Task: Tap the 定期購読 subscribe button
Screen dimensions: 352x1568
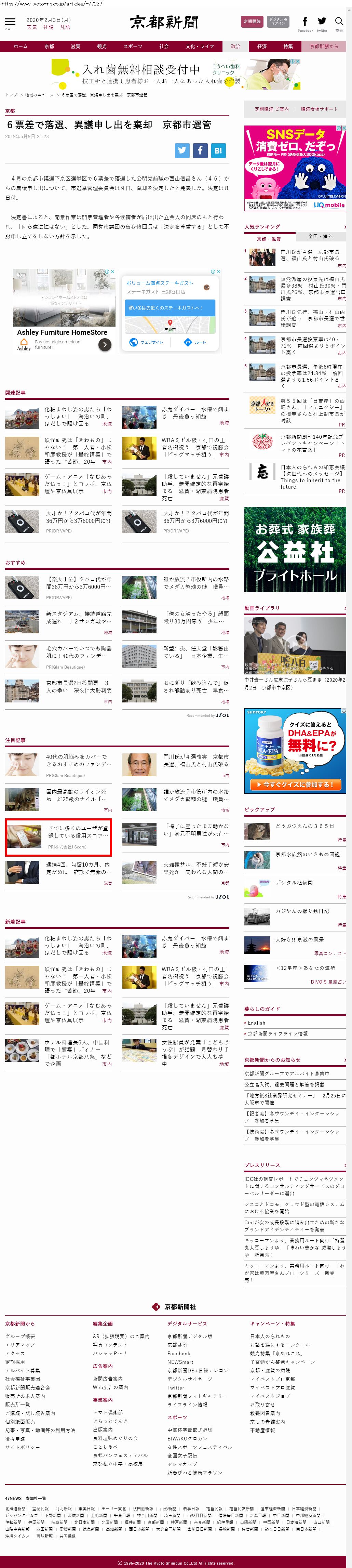Action: (x=252, y=21)
